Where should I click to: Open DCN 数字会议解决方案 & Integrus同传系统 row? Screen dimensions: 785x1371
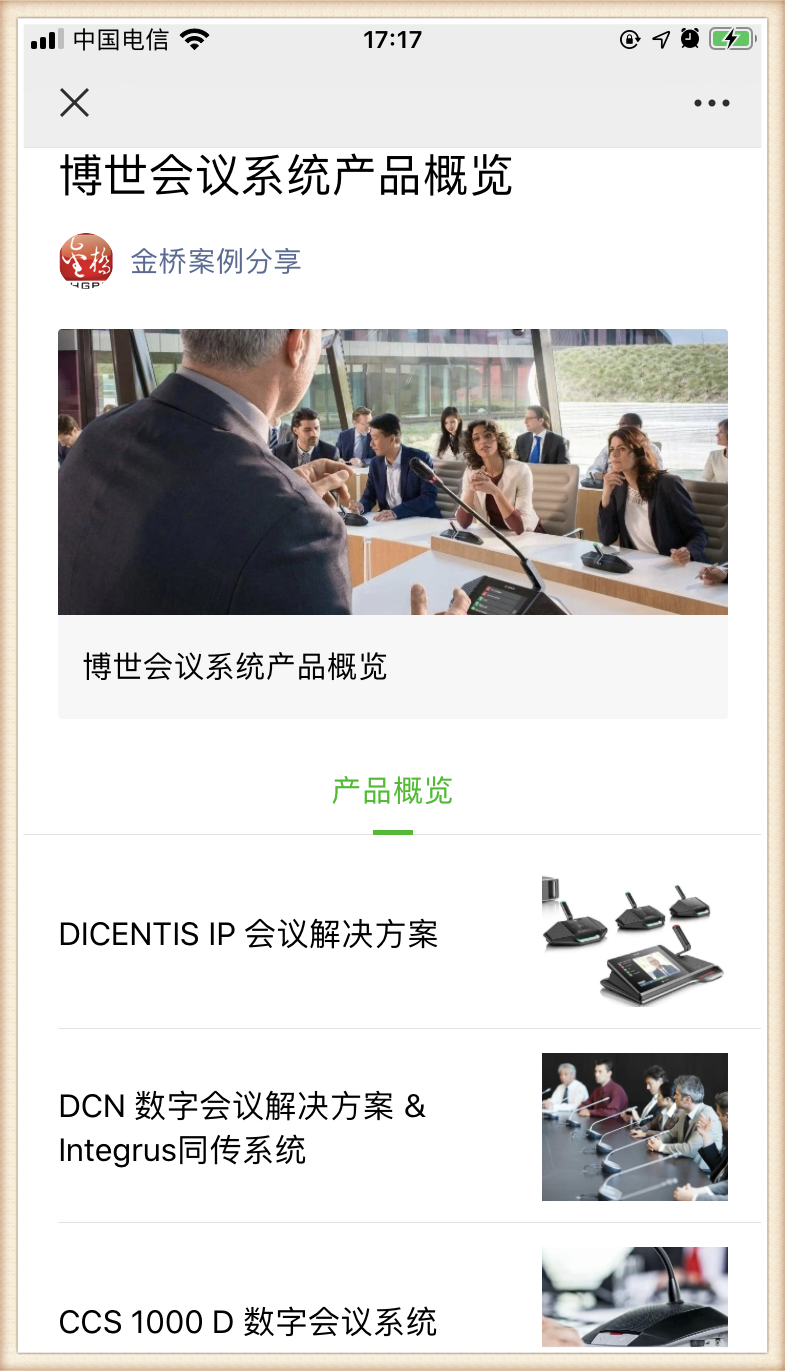392,1128
